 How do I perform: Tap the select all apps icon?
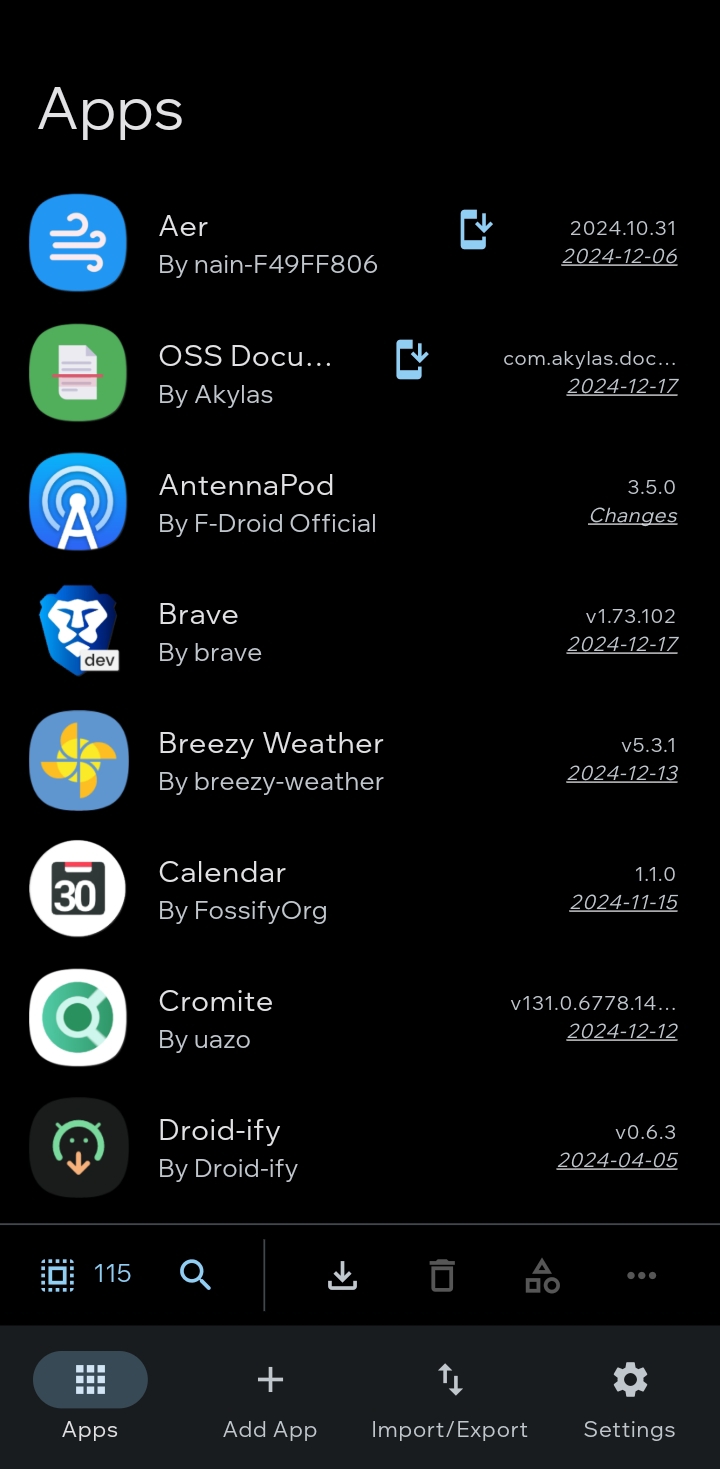pos(58,1275)
